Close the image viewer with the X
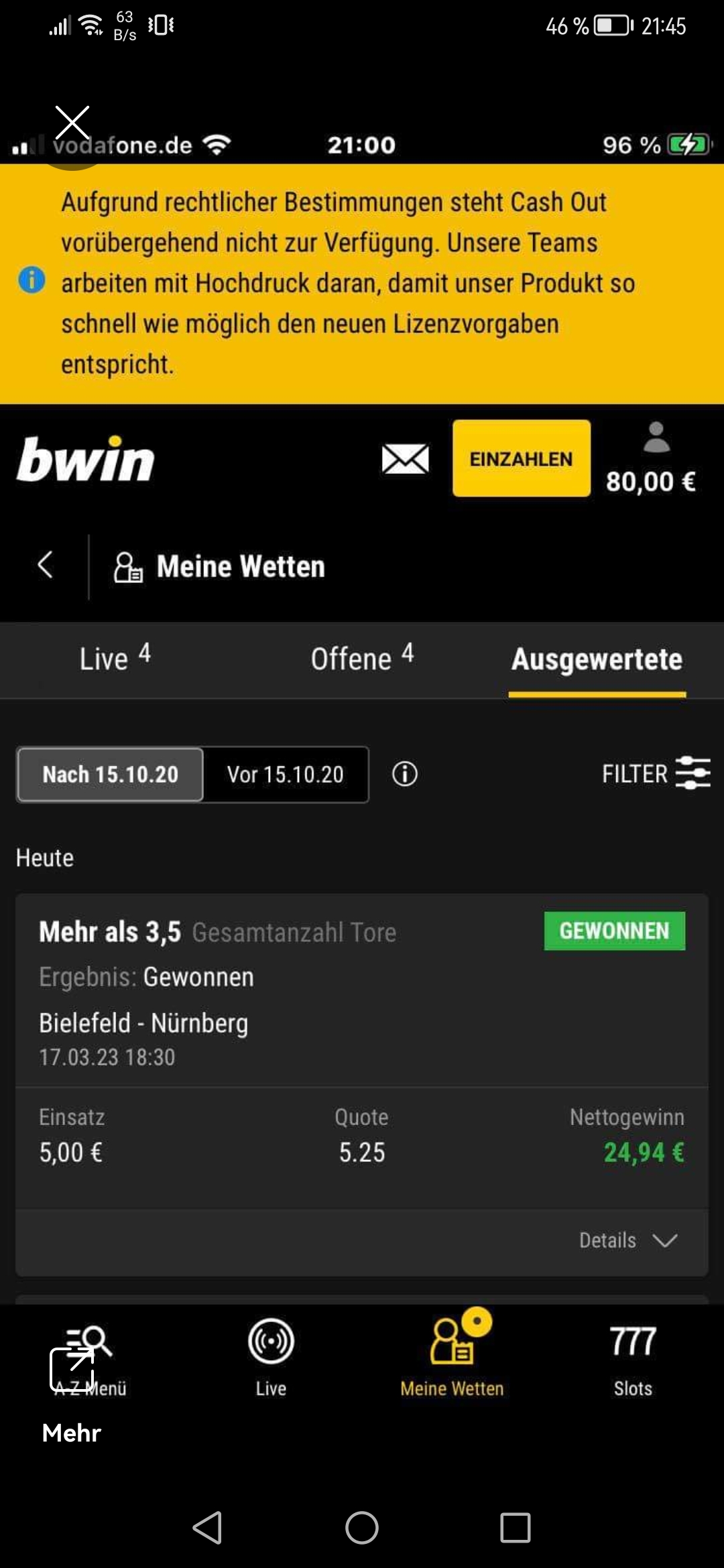This screenshot has height=1568, width=724. point(72,123)
